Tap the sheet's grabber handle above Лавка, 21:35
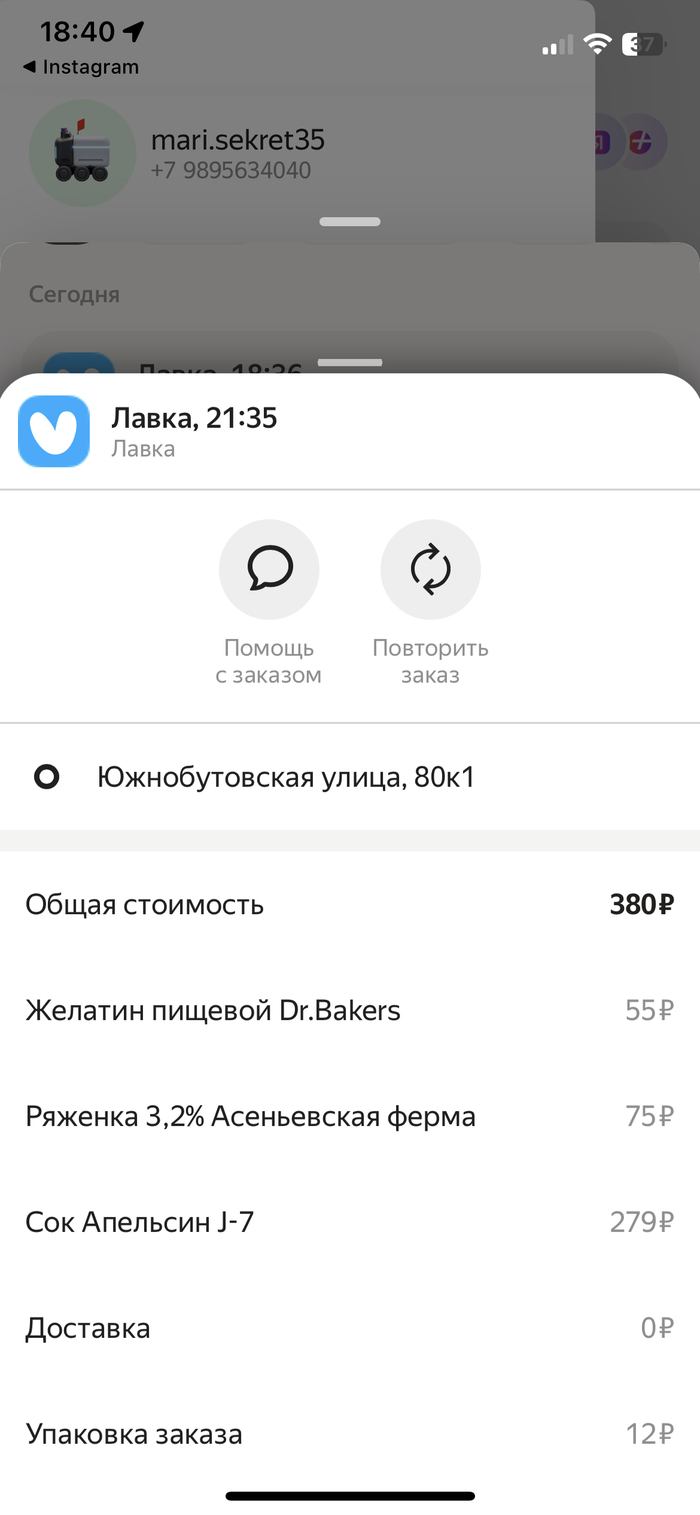This screenshot has height=1515, width=700. tap(350, 362)
